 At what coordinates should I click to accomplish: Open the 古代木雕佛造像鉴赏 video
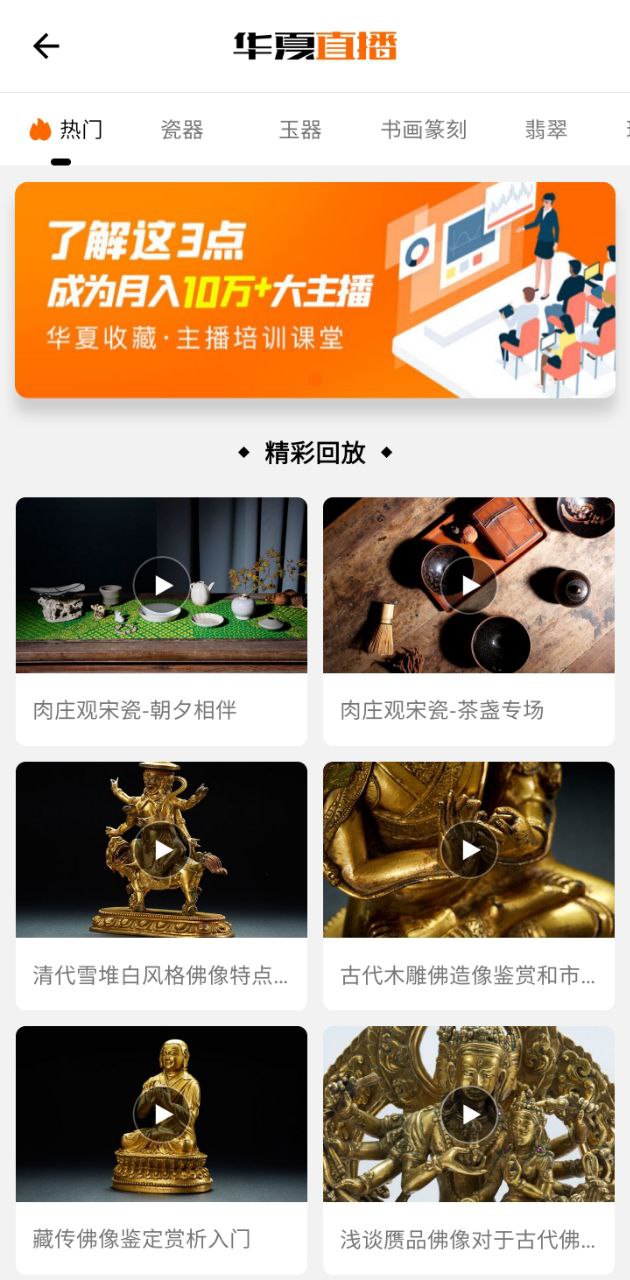(469, 850)
